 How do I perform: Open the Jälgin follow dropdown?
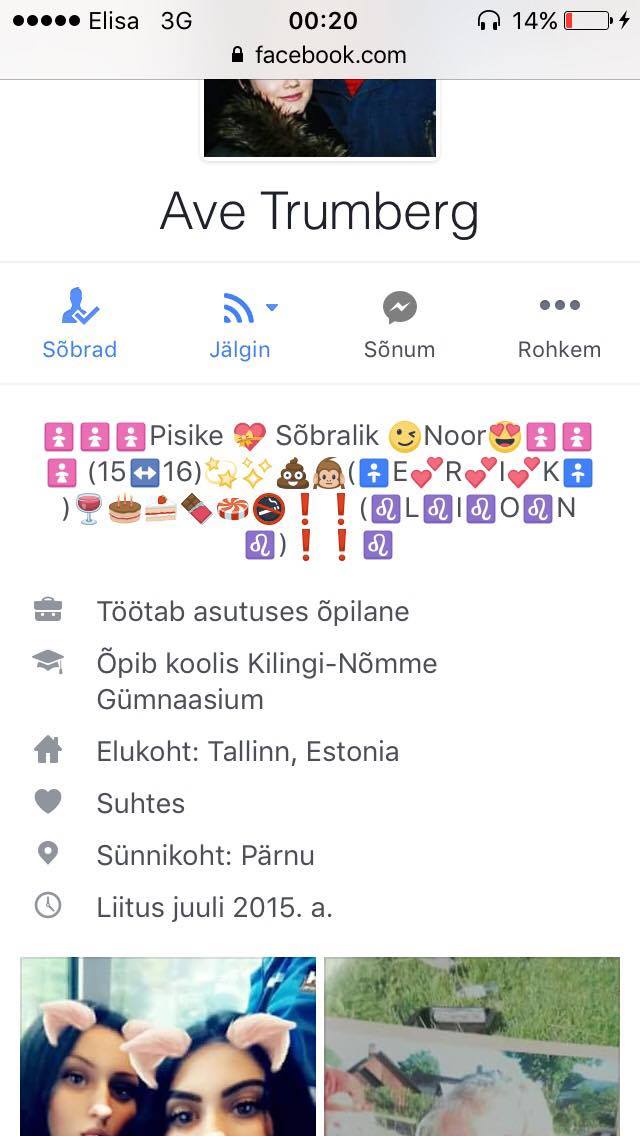click(240, 323)
